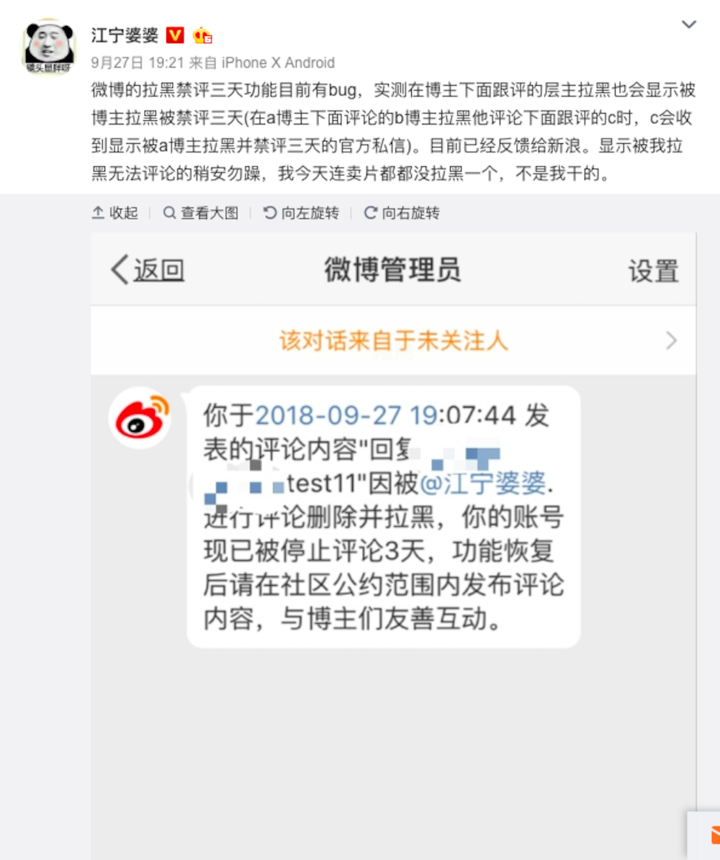Viewport: 720px width, 860px height.
Task: Expand the post options dropdown arrow
Action: click(x=689, y=24)
